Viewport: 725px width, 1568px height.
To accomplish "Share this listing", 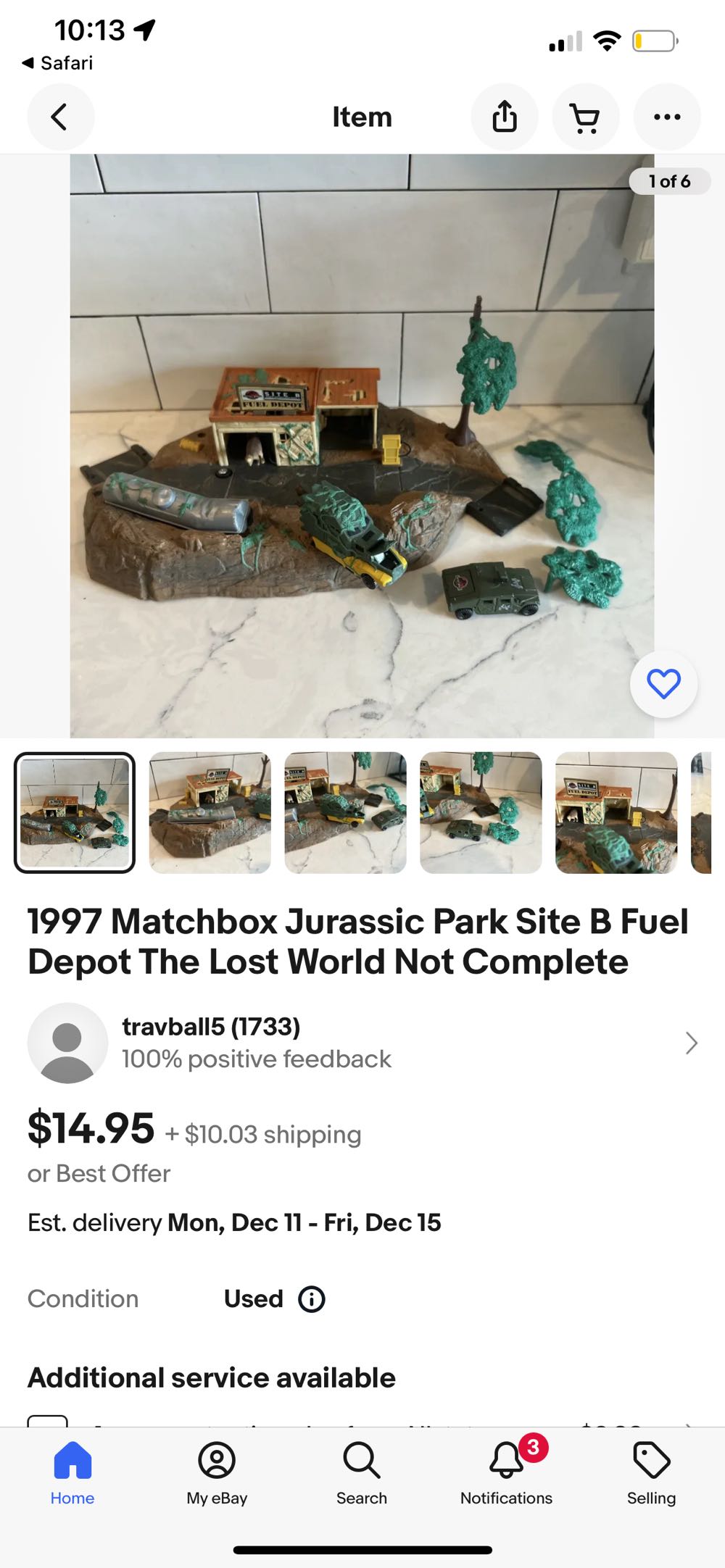I will tap(505, 117).
